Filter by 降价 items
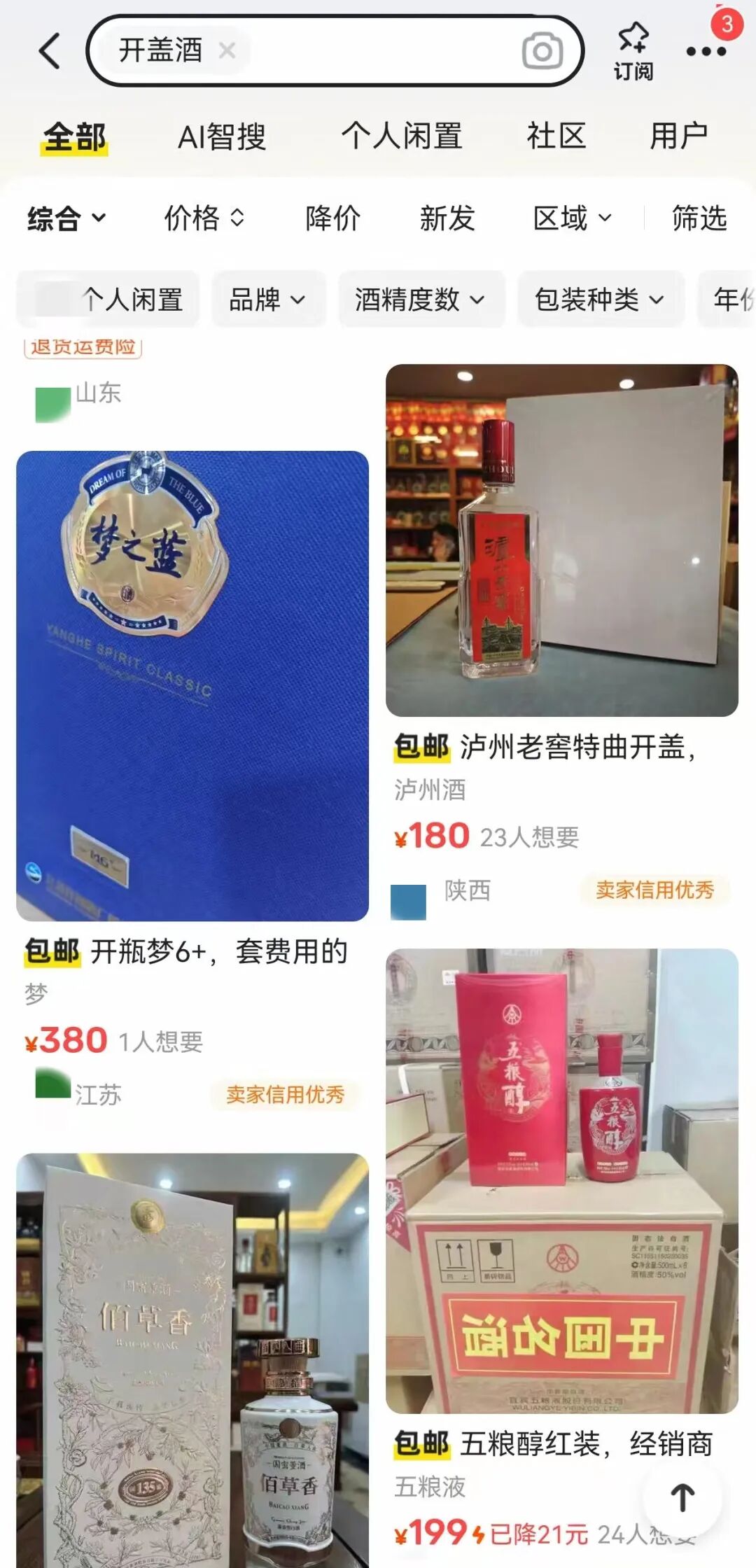This screenshot has width=756, height=1568. (x=332, y=218)
